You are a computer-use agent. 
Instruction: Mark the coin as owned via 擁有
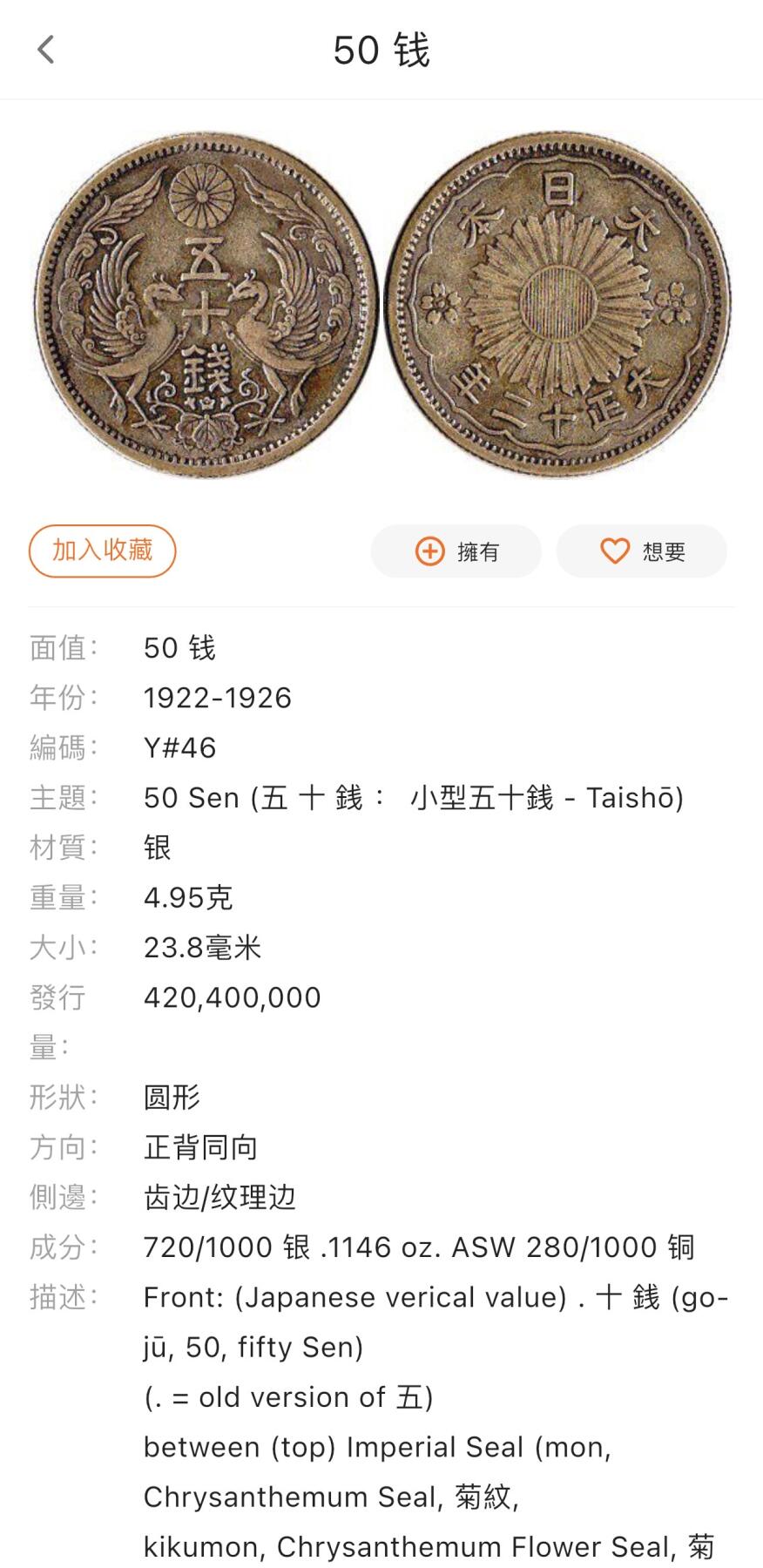click(x=456, y=551)
